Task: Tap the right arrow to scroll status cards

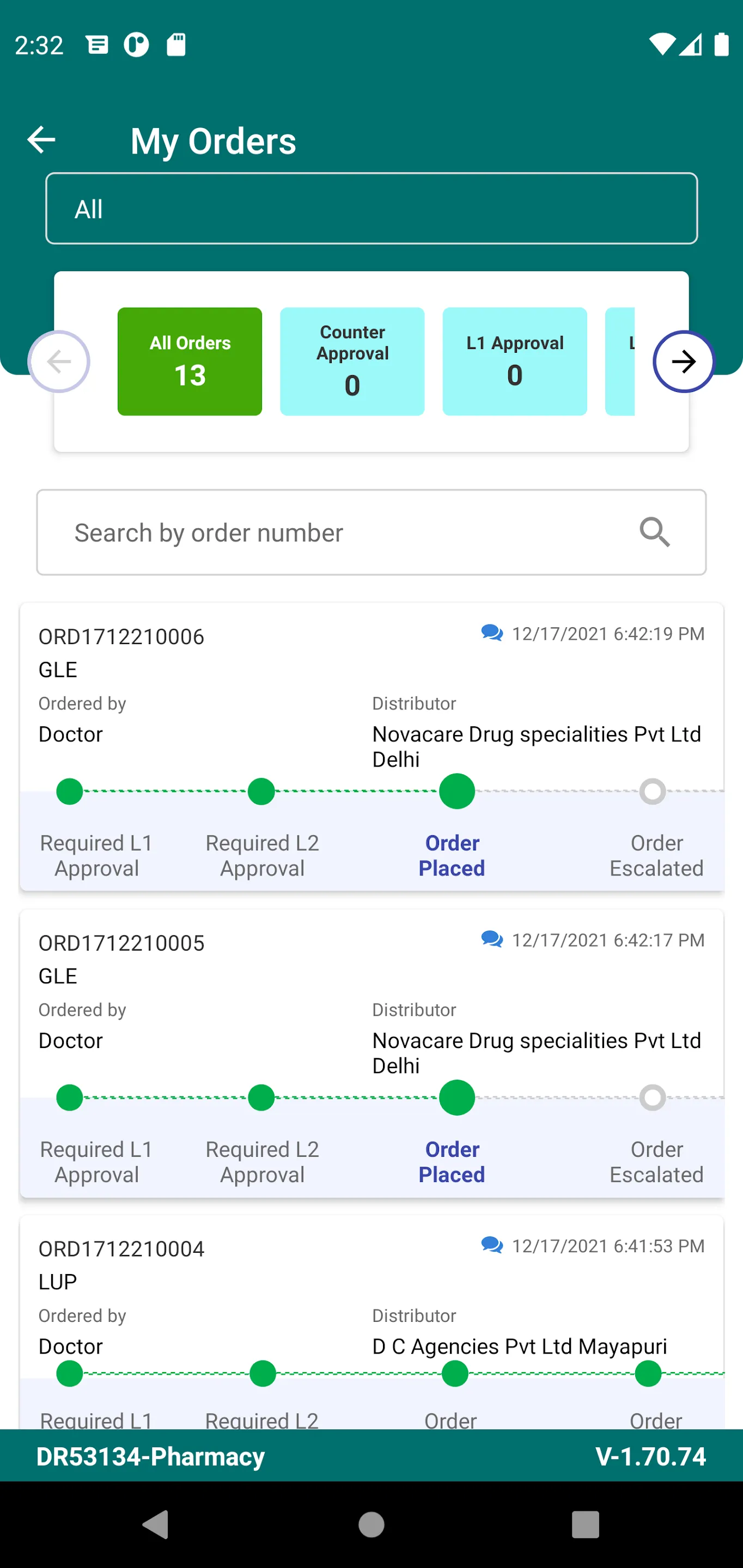Action: tap(683, 361)
